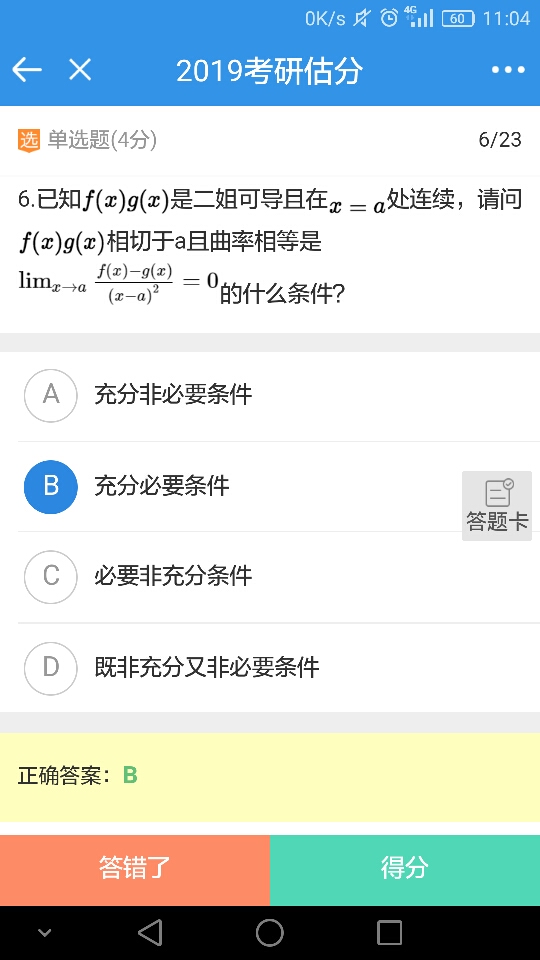Open the 答题卡 answer sheet

[497, 506]
